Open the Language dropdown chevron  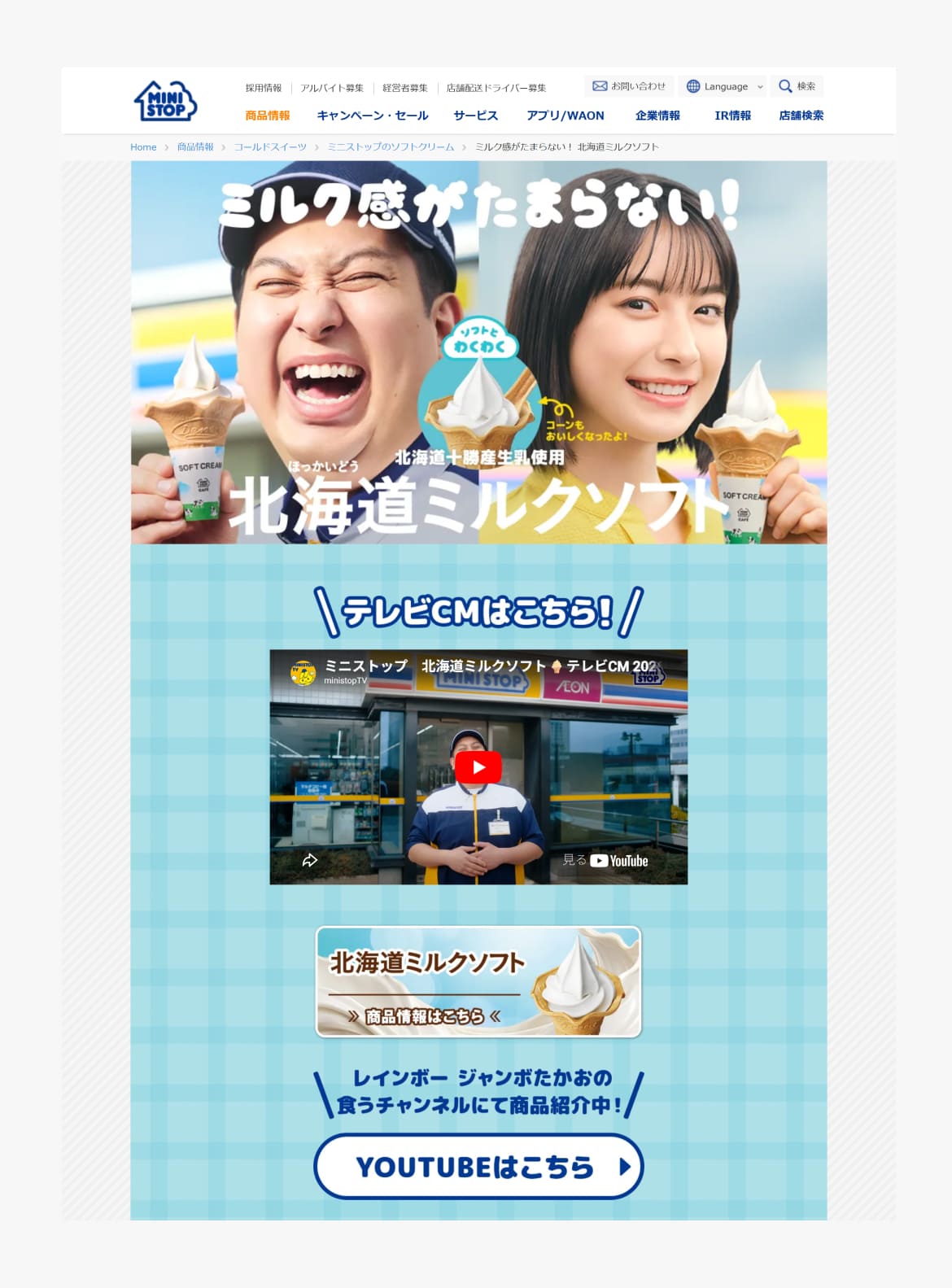[761, 85]
